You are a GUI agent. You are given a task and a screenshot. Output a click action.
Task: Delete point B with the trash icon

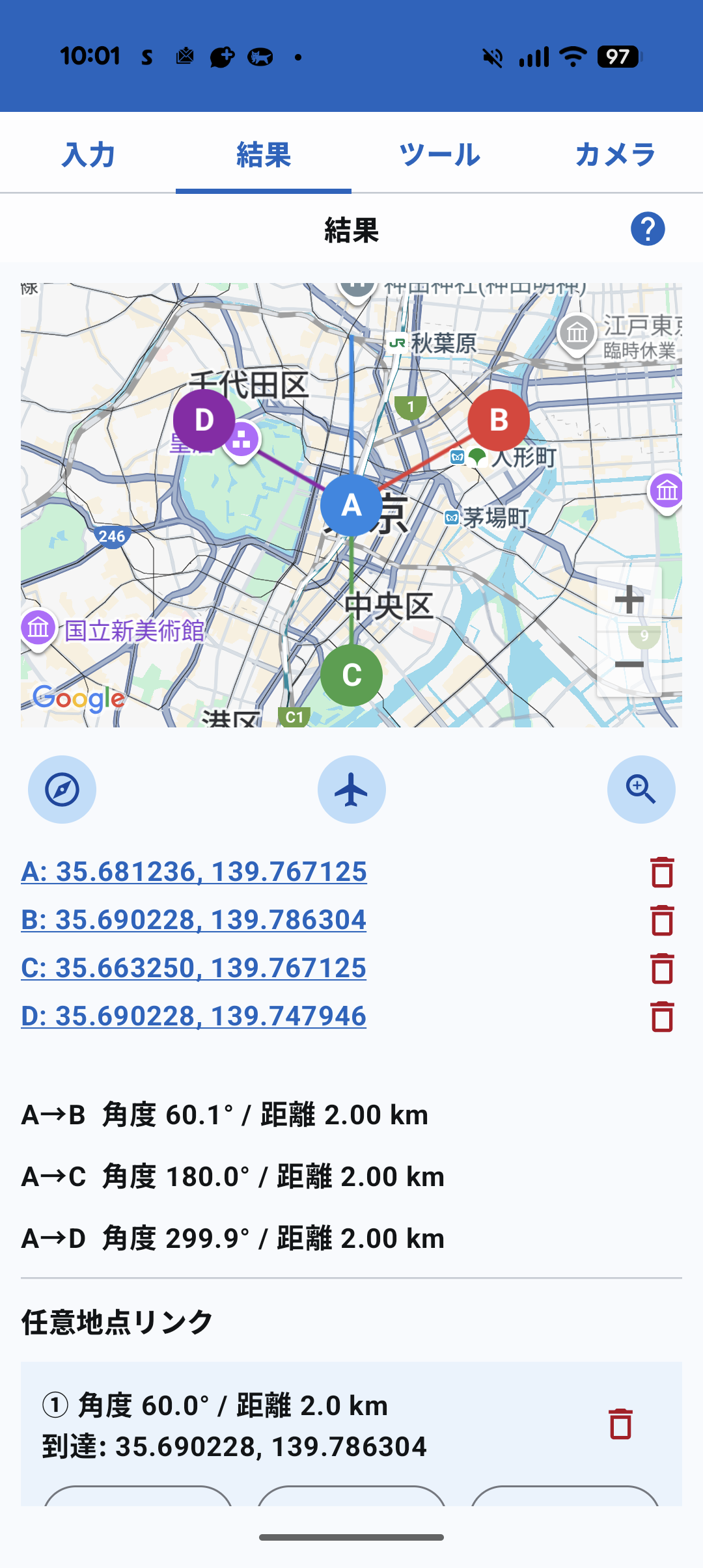[663, 919]
